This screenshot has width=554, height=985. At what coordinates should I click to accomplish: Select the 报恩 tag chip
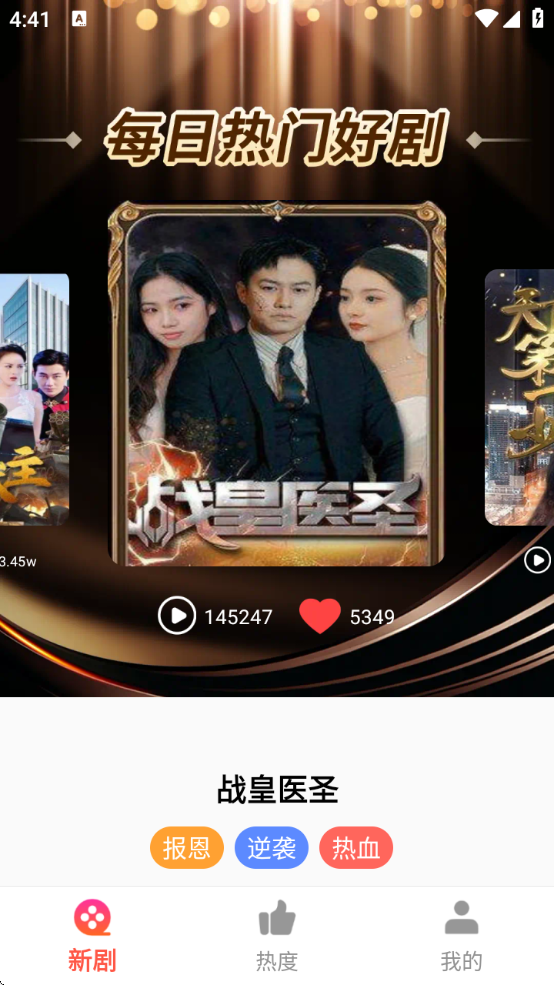pyautogui.click(x=187, y=848)
